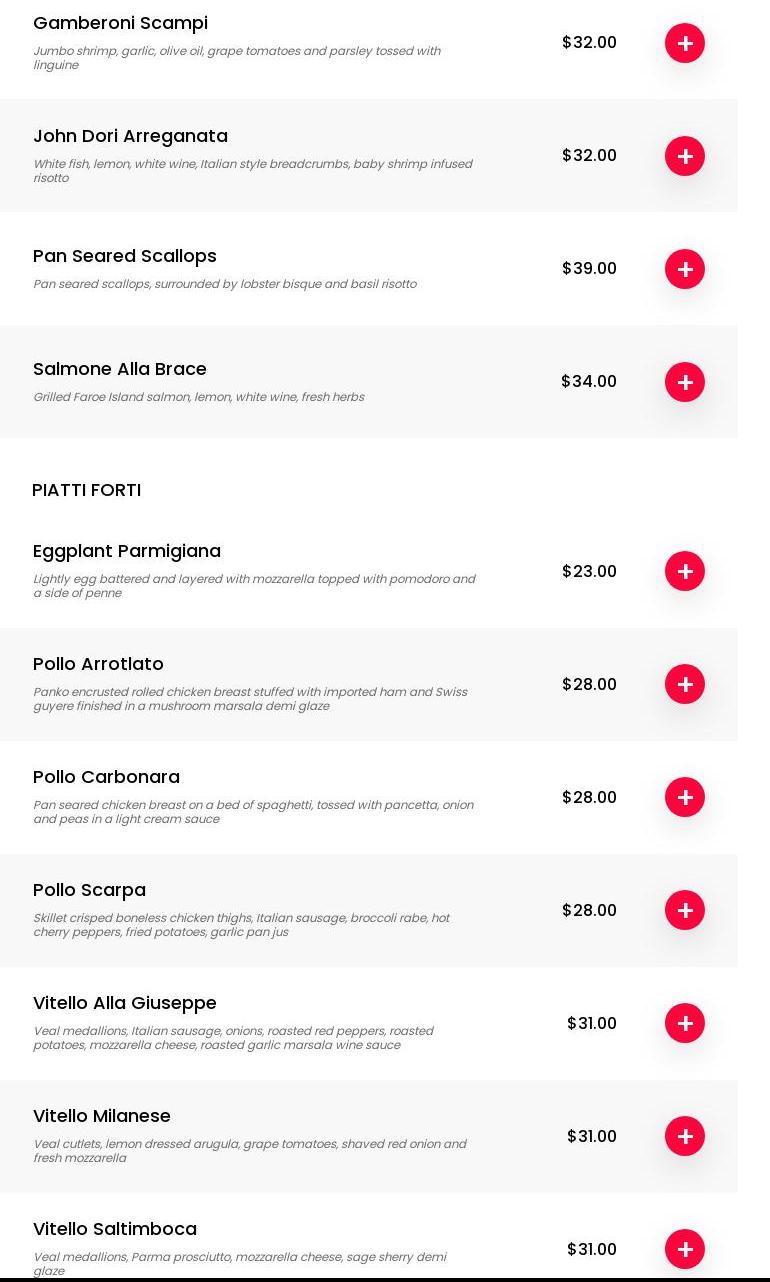This screenshot has height=1282, width=770.
Task: Add John Dori Arreganata to cart
Action: [x=685, y=156]
